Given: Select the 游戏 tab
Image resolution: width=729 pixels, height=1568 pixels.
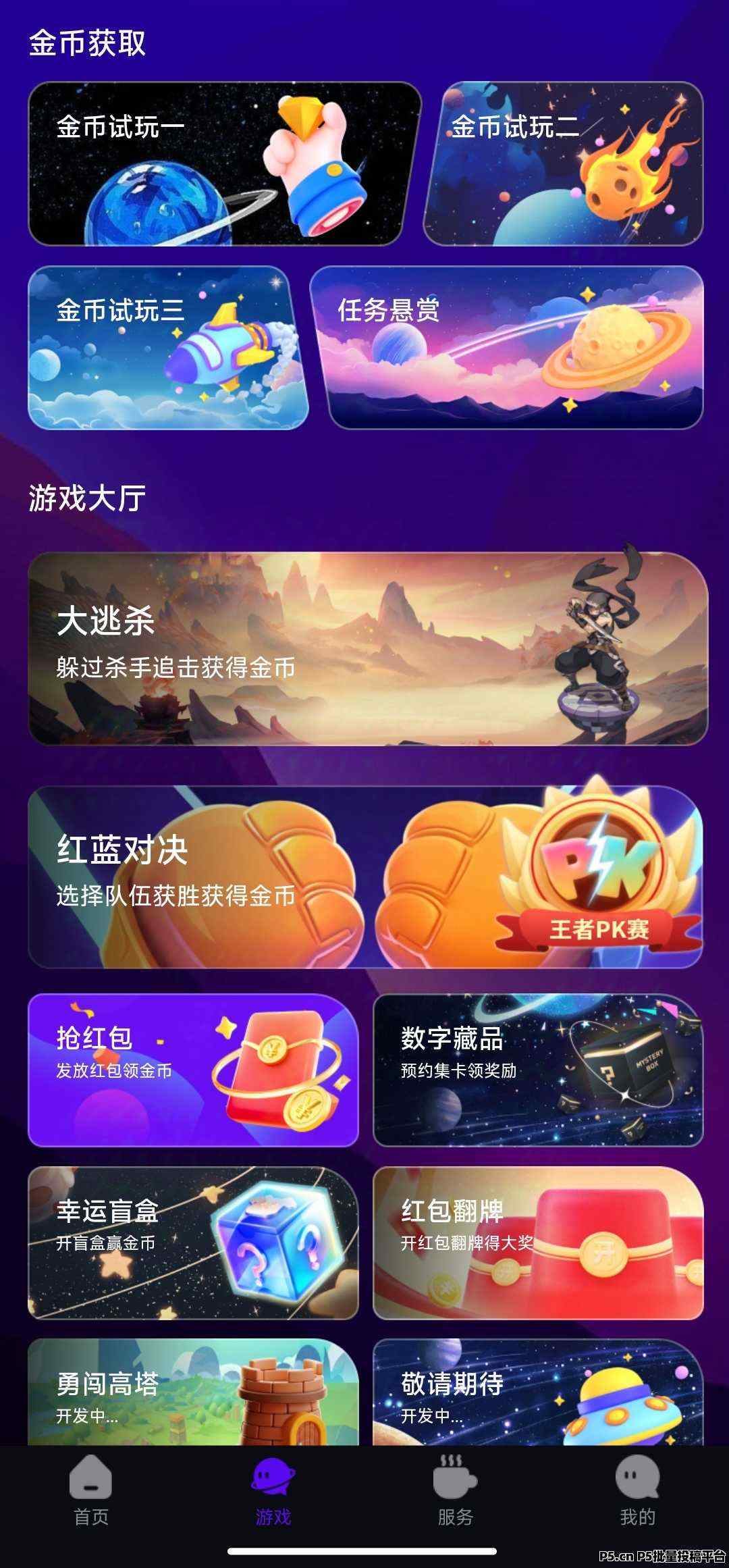Looking at the screenshot, I should click(x=273, y=1491).
